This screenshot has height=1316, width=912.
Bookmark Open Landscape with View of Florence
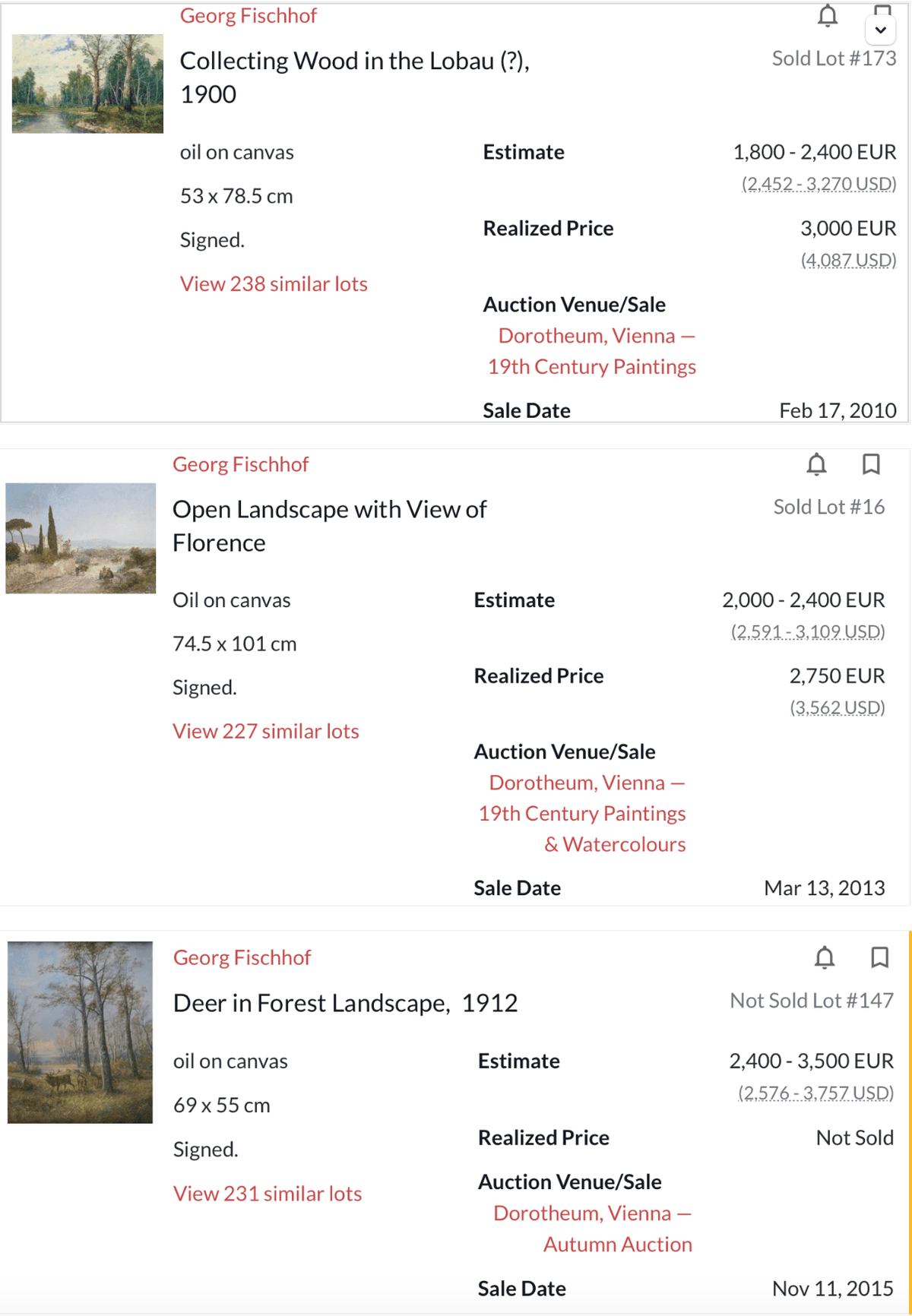point(871,464)
